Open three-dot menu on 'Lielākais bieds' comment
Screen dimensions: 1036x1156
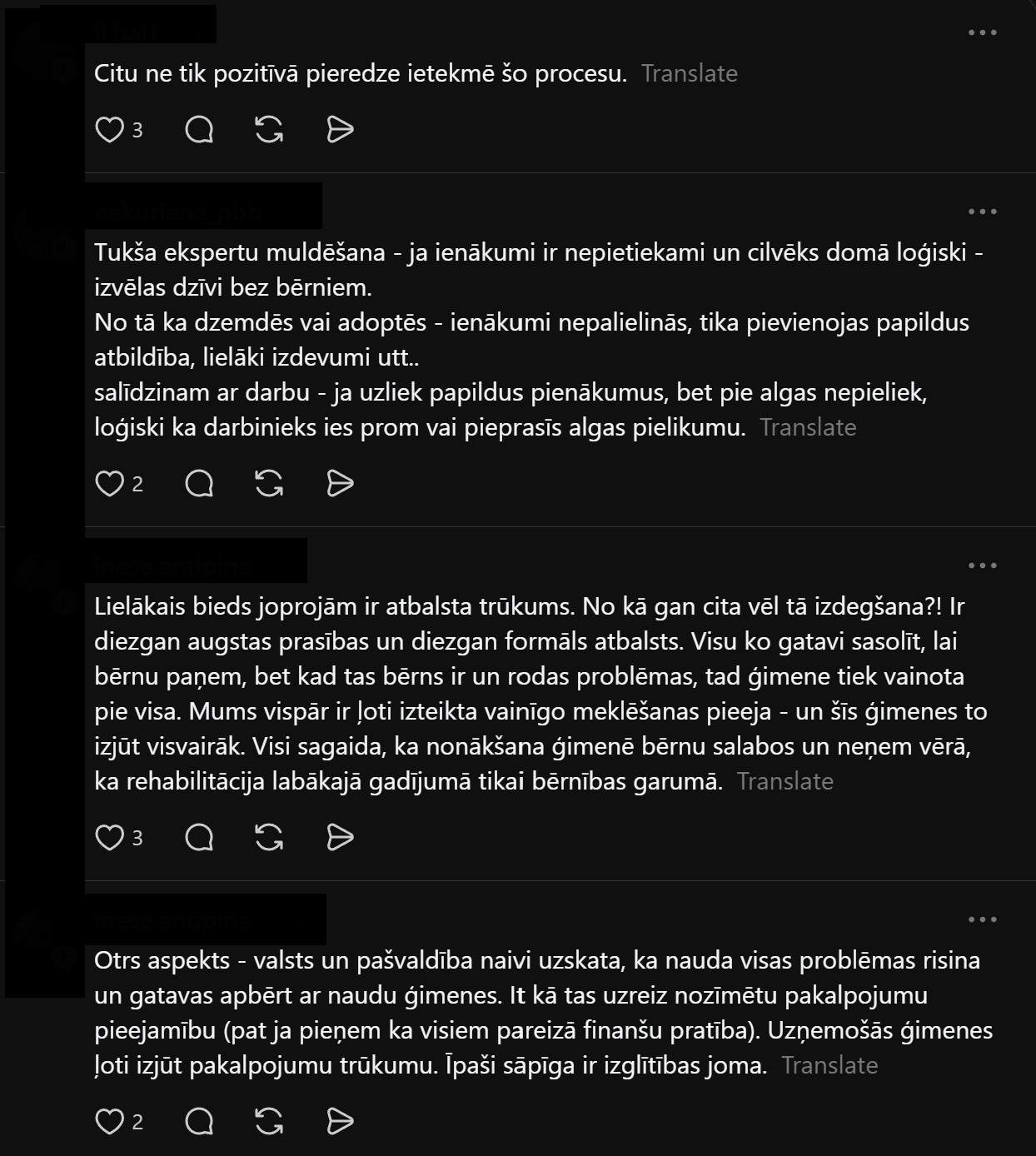(983, 566)
